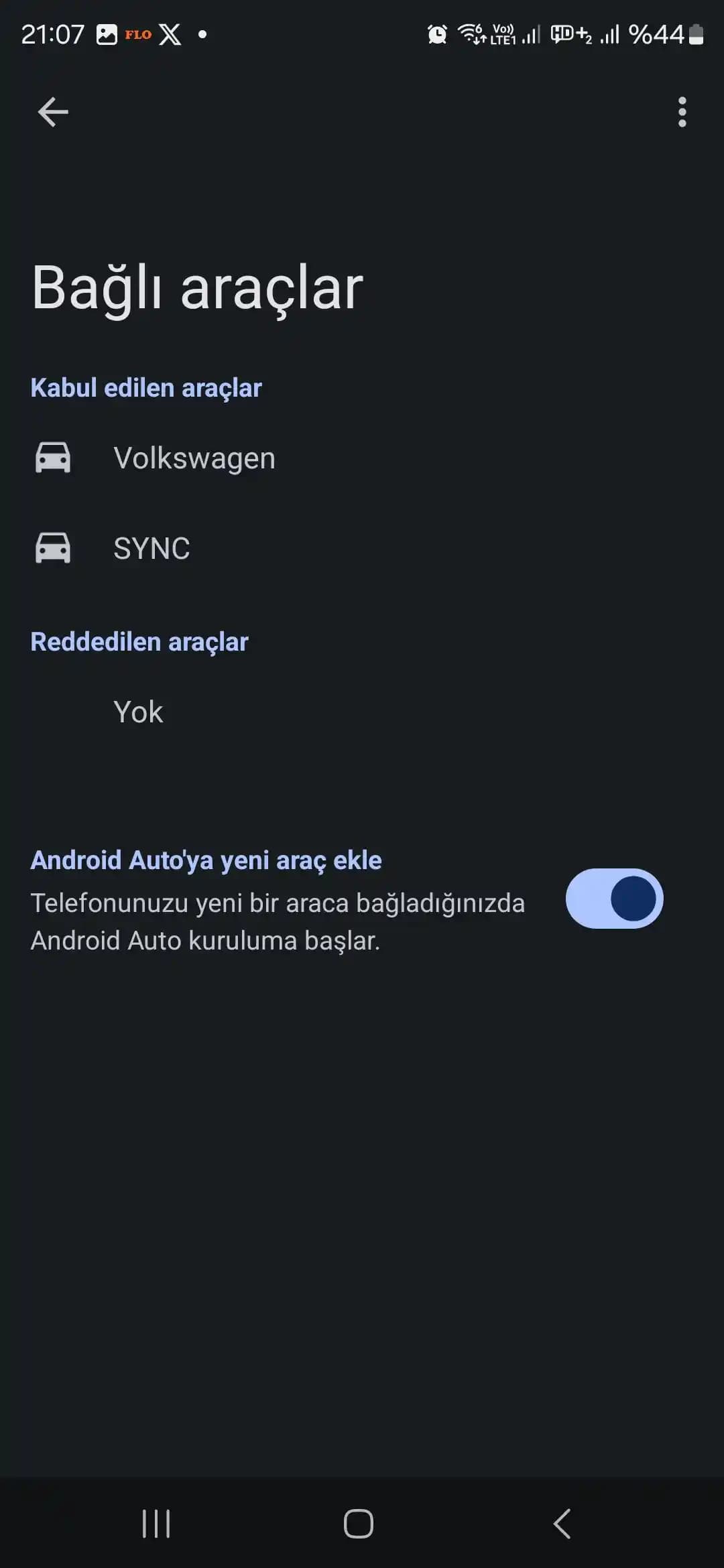The image size is (724, 1568).
Task: Tap the Yok entry under rejected vehicles
Action: pyautogui.click(x=137, y=712)
